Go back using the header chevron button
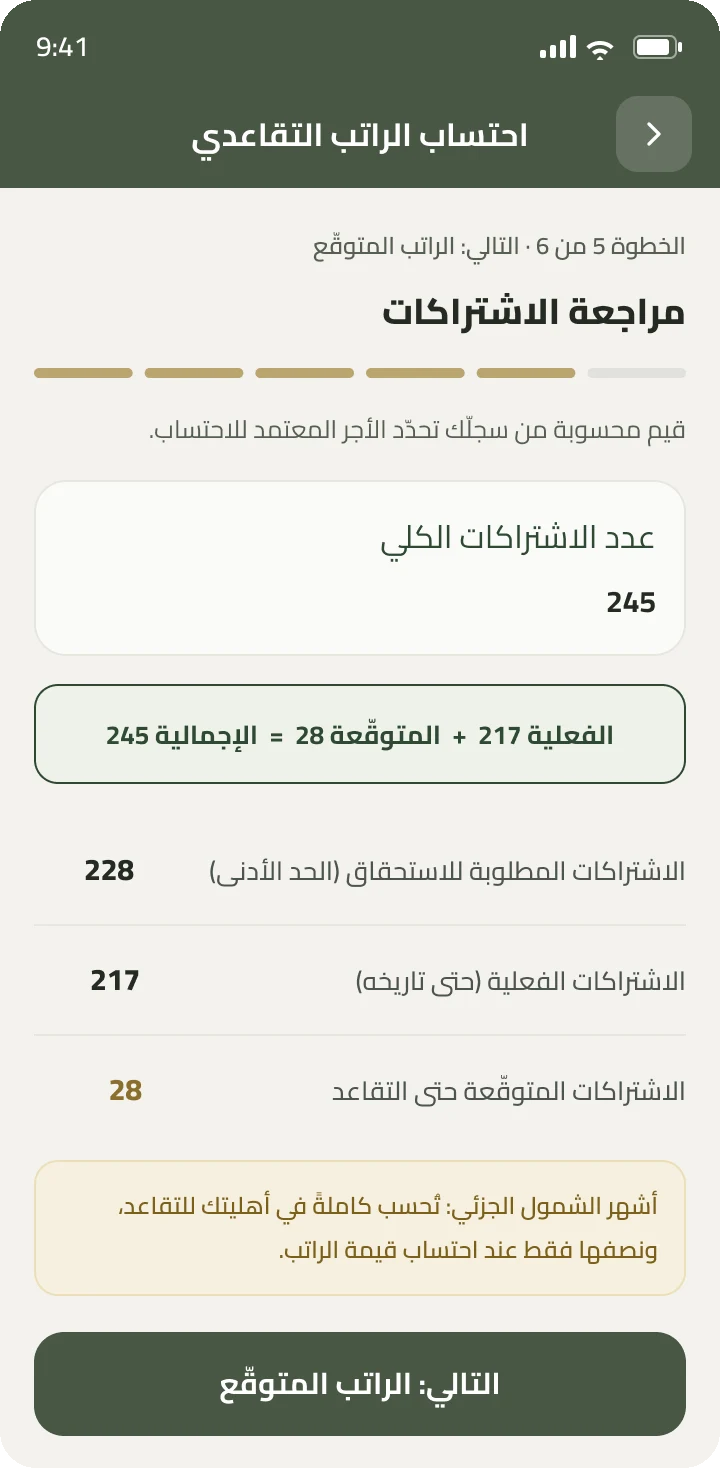The width and height of the screenshot is (720, 1468). point(654,134)
